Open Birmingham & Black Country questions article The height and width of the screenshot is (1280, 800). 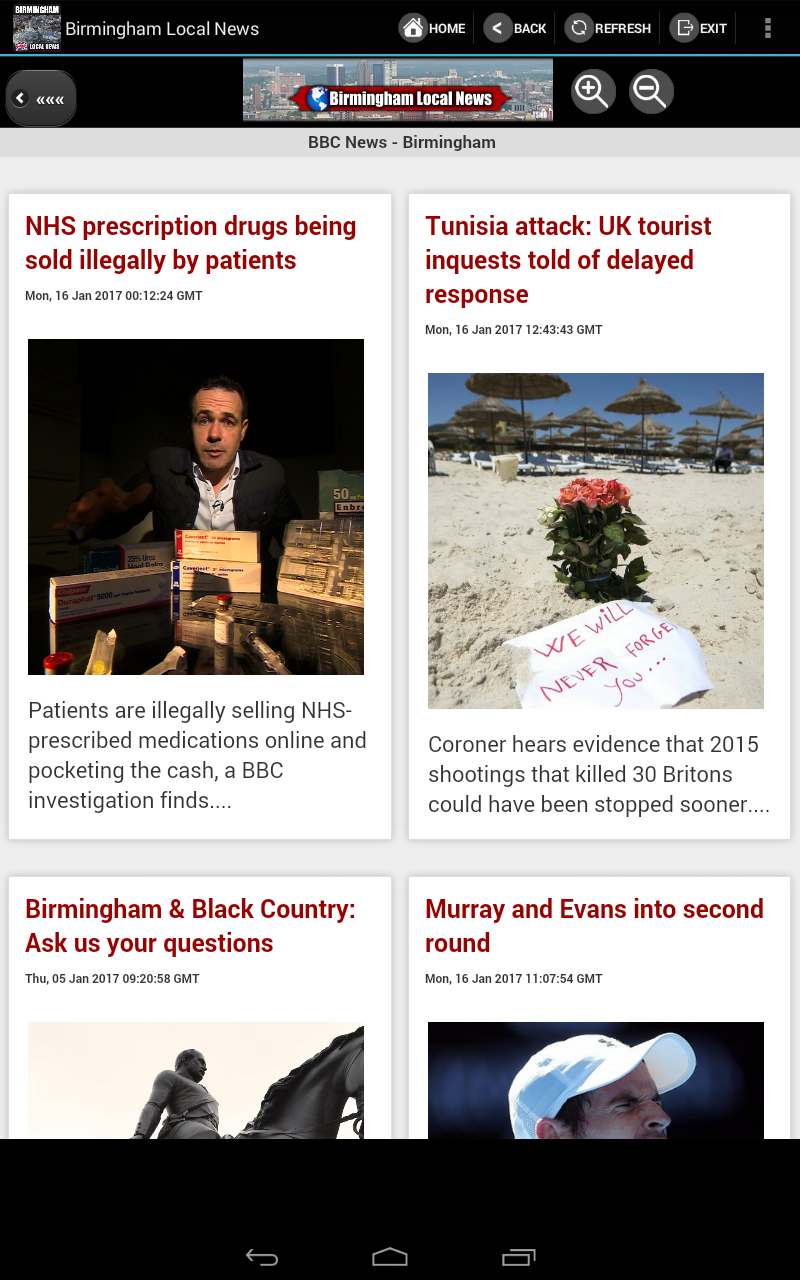click(x=189, y=926)
